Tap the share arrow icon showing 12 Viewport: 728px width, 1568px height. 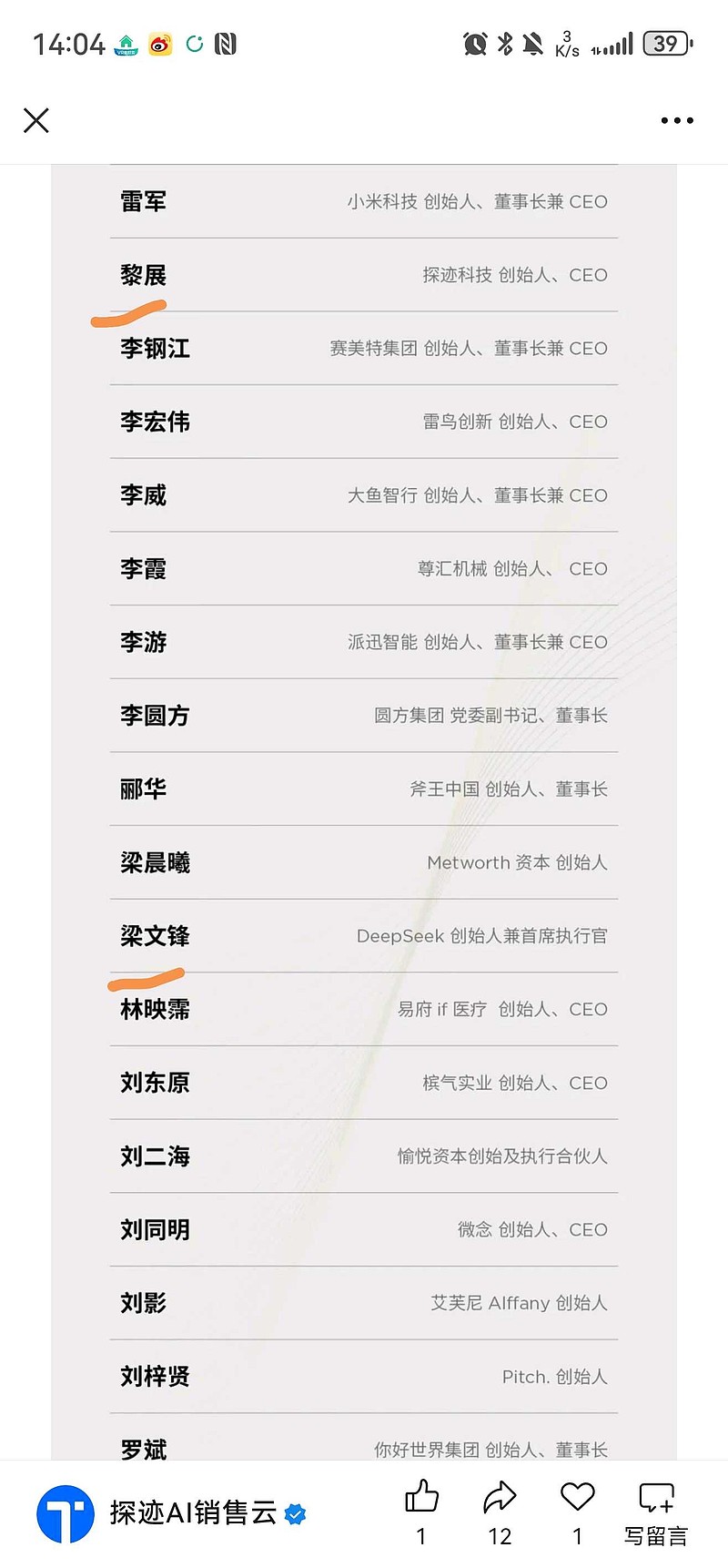(x=499, y=1493)
